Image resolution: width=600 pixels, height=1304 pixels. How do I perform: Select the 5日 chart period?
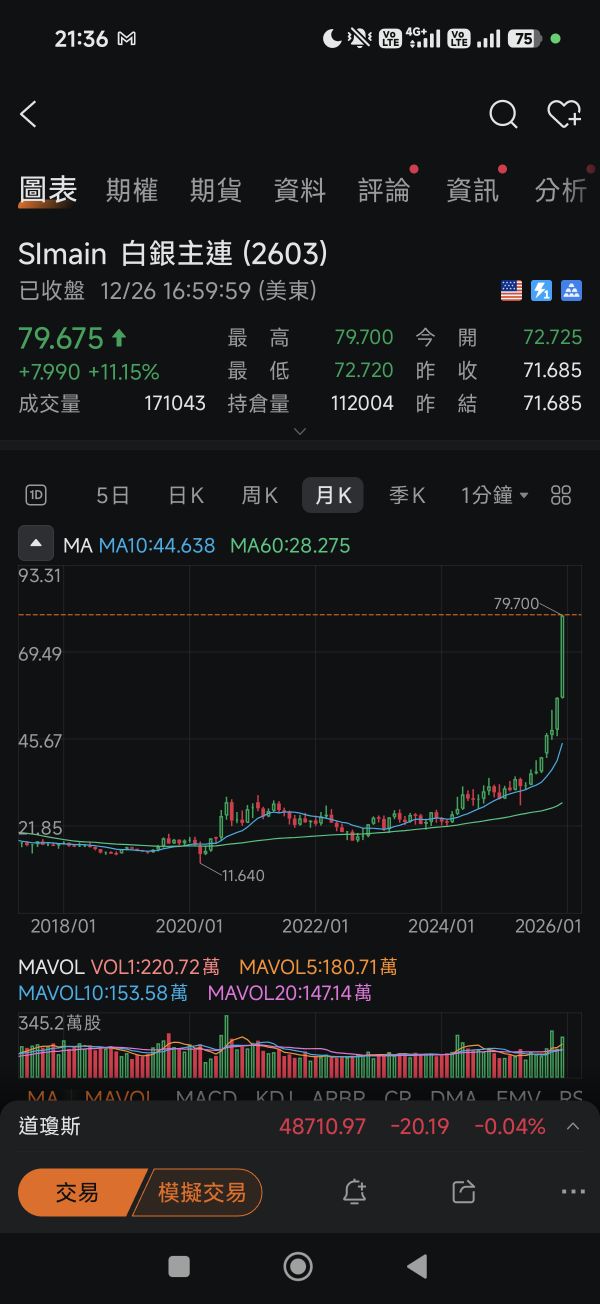[x=113, y=495]
